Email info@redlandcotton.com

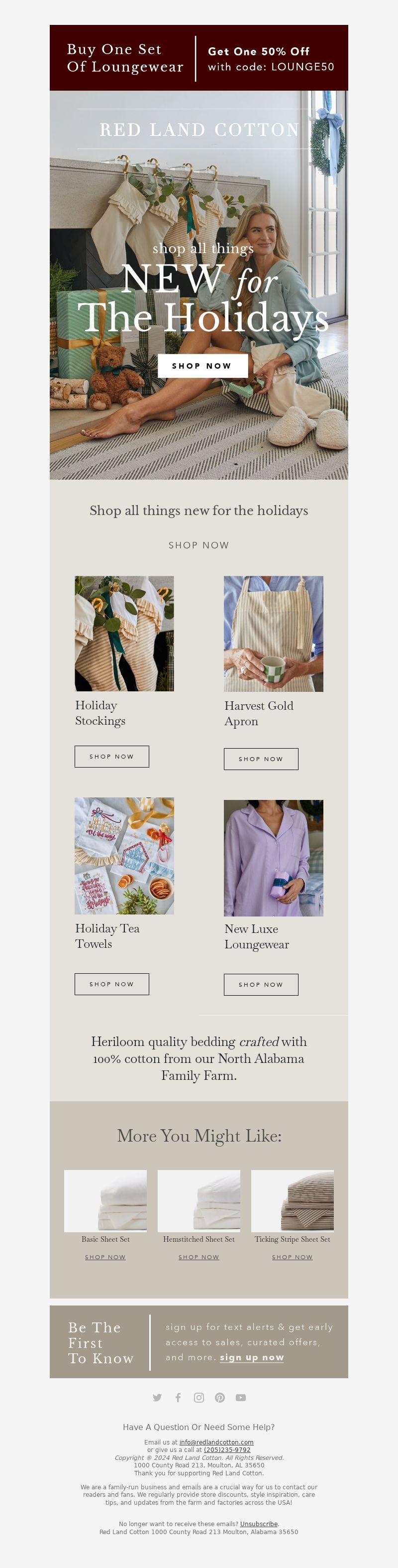click(x=216, y=1442)
